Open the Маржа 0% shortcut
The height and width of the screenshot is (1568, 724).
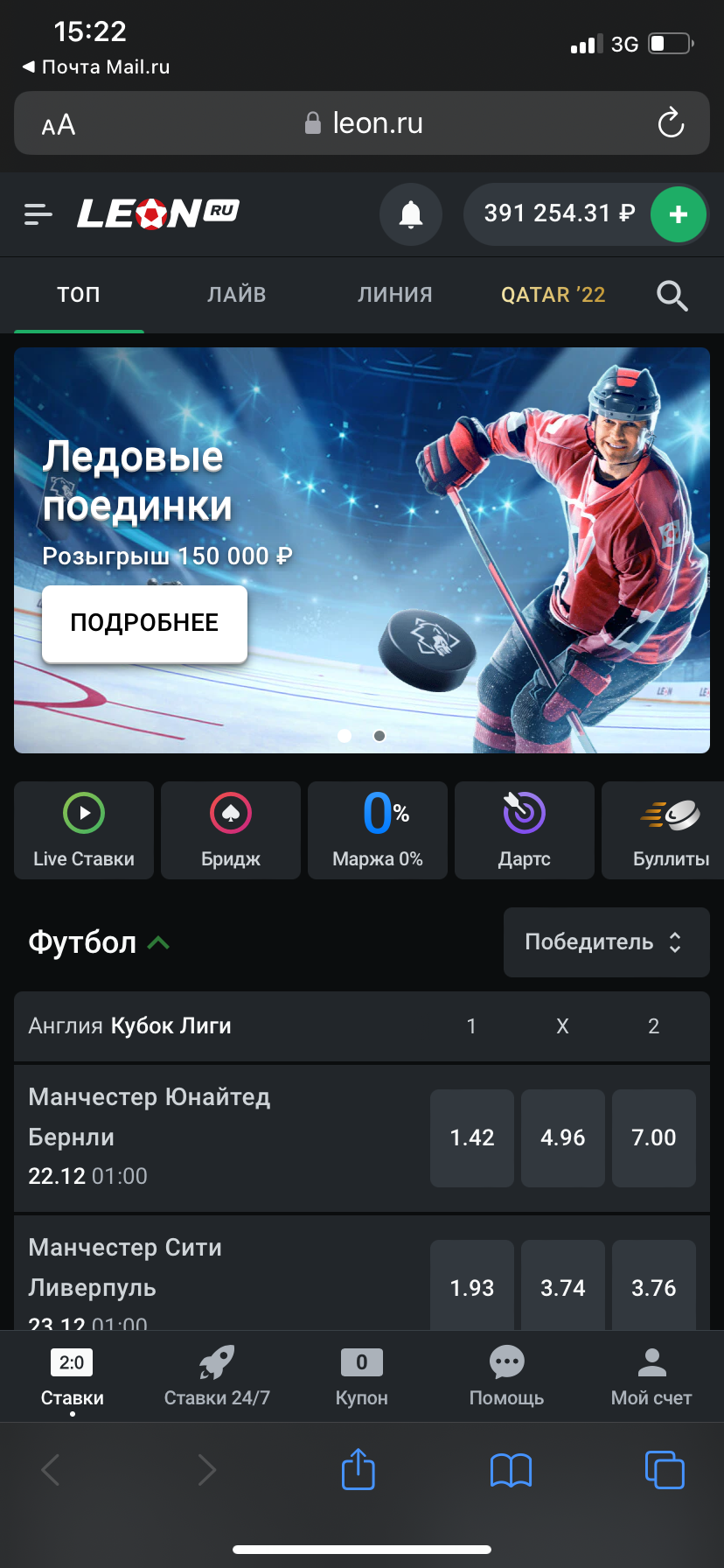coord(378,829)
